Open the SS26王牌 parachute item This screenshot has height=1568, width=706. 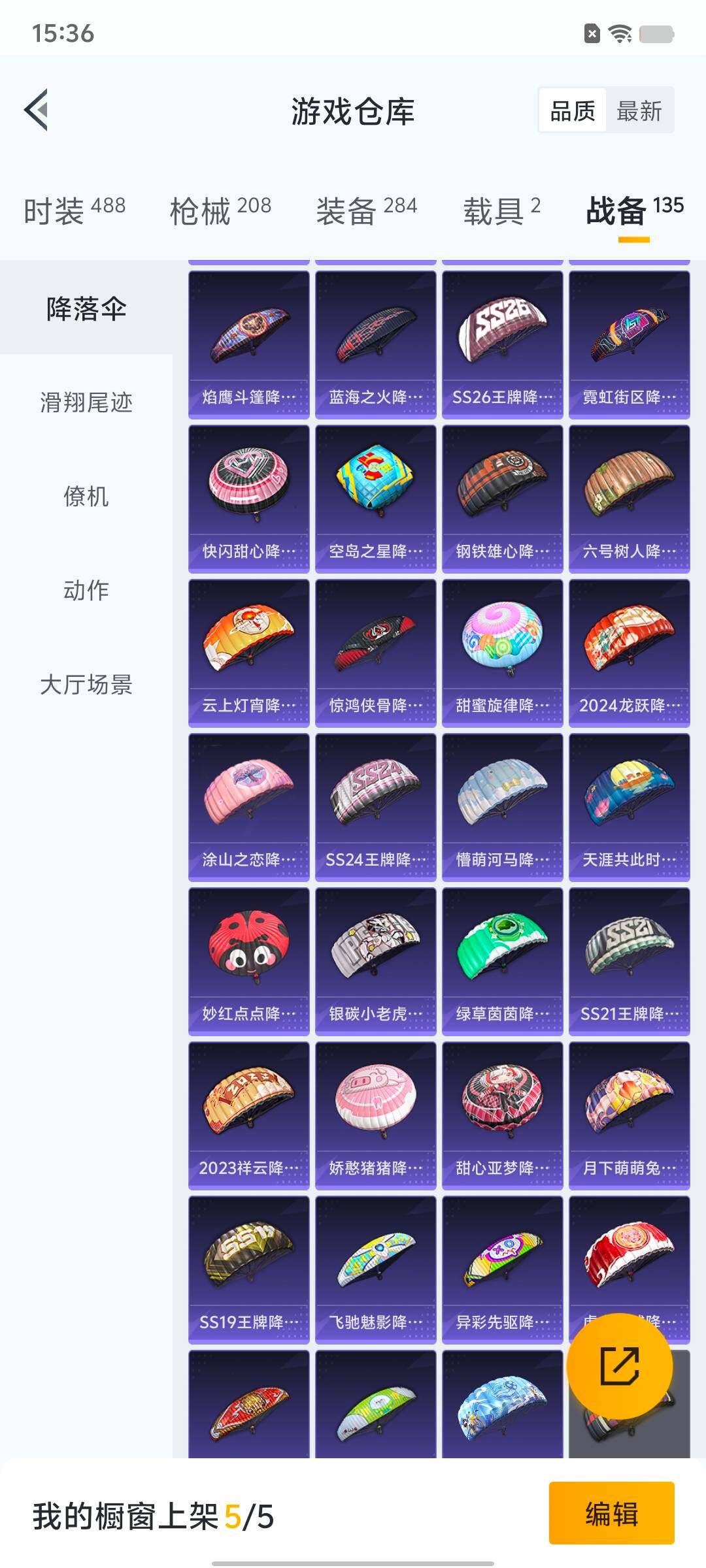pos(502,344)
